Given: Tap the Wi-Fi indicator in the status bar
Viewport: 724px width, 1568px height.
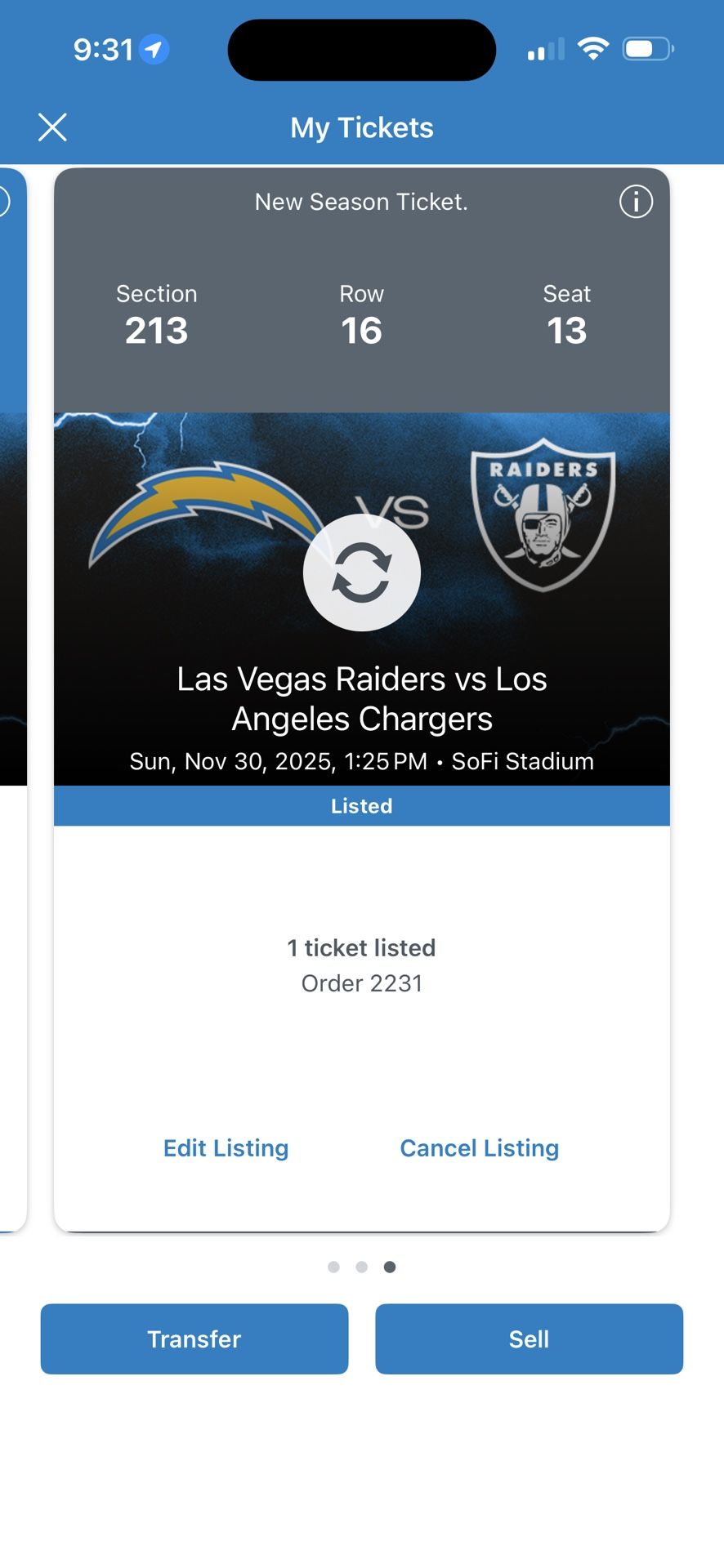Looking at the screenshot, I should (x=594, y=48).
